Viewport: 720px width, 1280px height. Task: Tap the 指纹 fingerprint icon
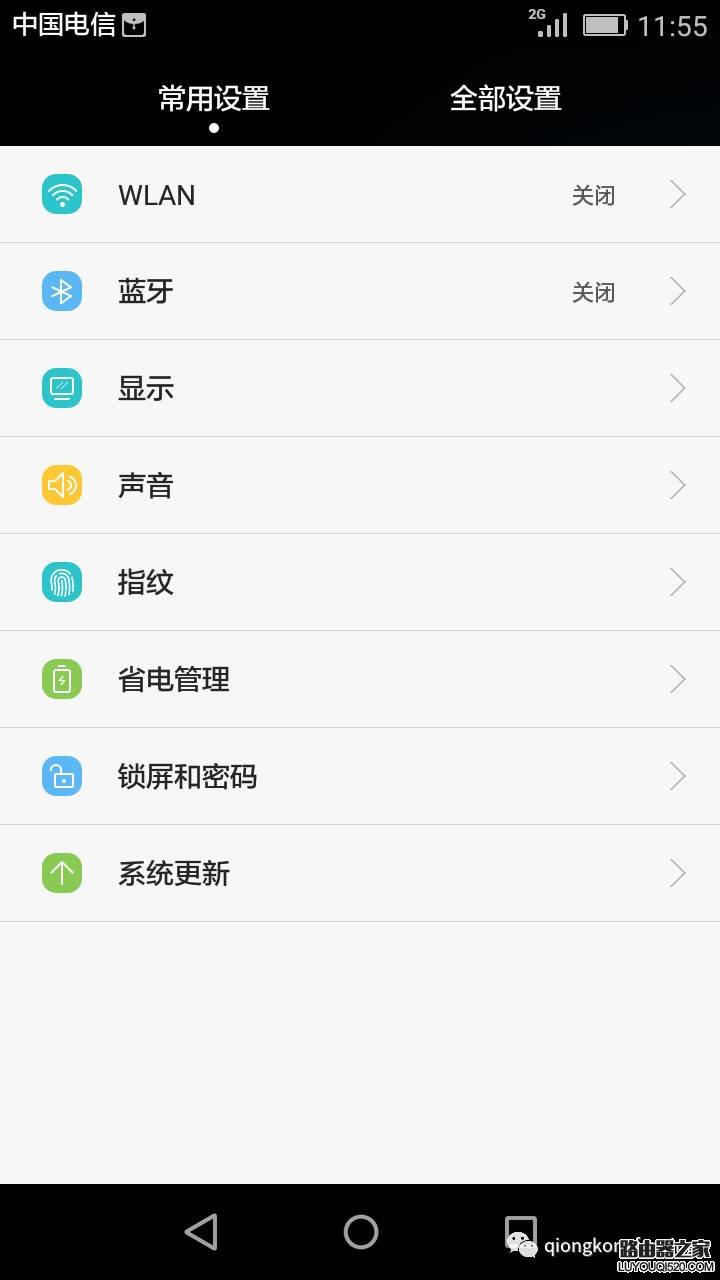pos(61,582)
